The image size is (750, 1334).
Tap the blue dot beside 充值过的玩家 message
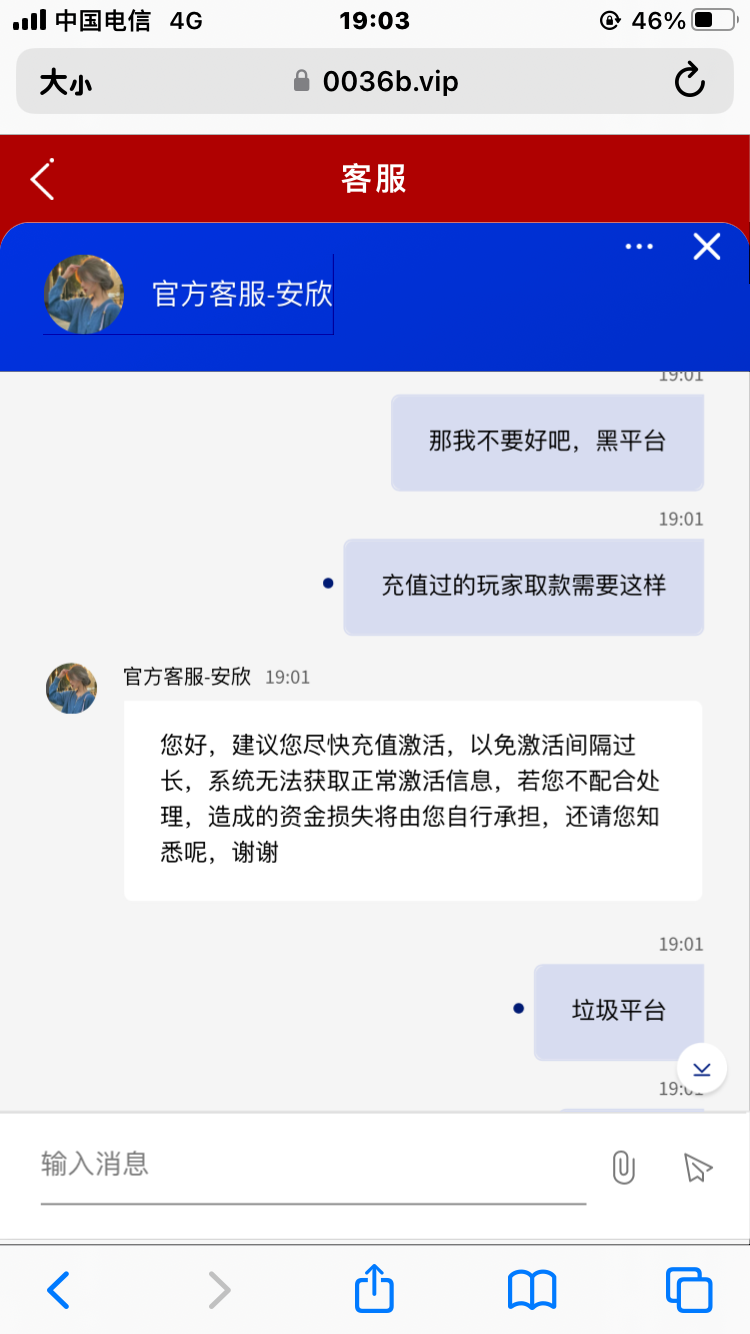pyautogui.click(x=327, y=583)
